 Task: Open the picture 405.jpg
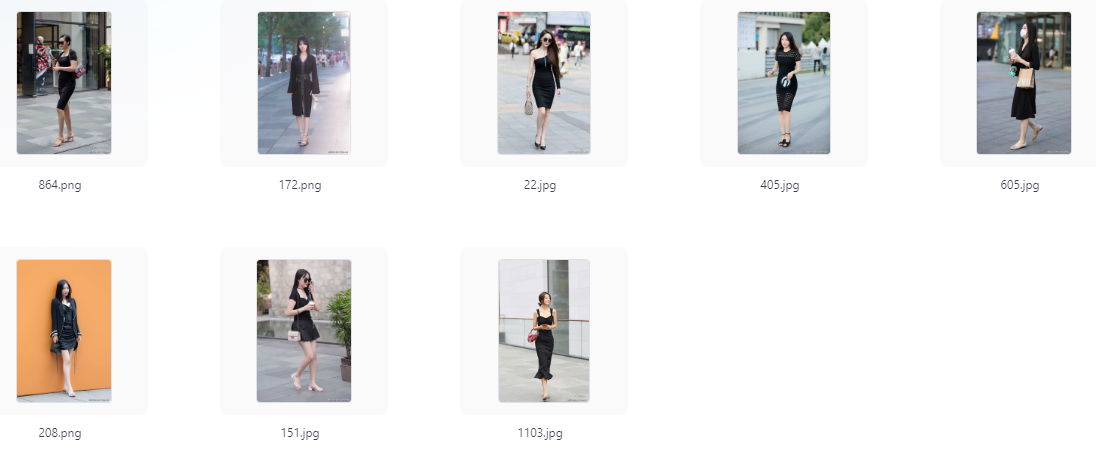click(784, 83)
